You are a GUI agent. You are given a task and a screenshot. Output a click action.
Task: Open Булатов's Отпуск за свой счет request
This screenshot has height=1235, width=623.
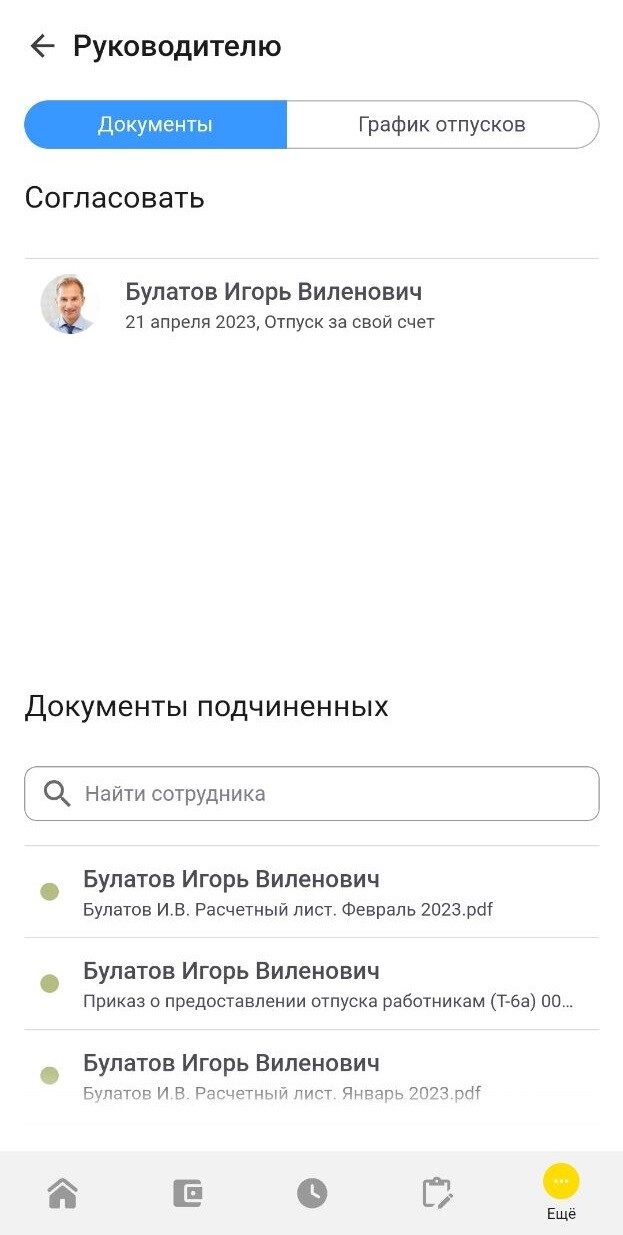[311, 305]
